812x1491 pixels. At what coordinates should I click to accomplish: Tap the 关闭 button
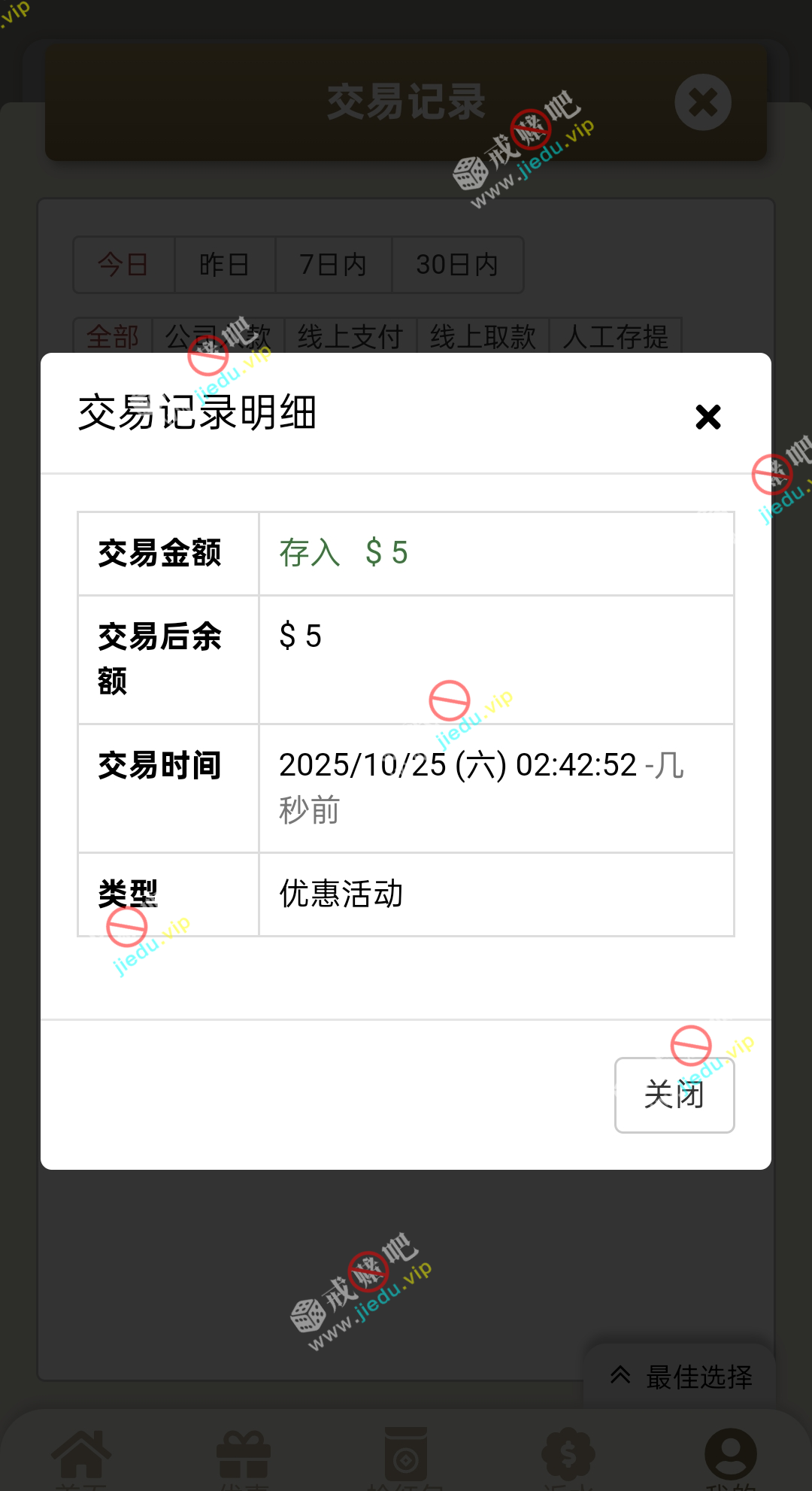click(674, 1095)
